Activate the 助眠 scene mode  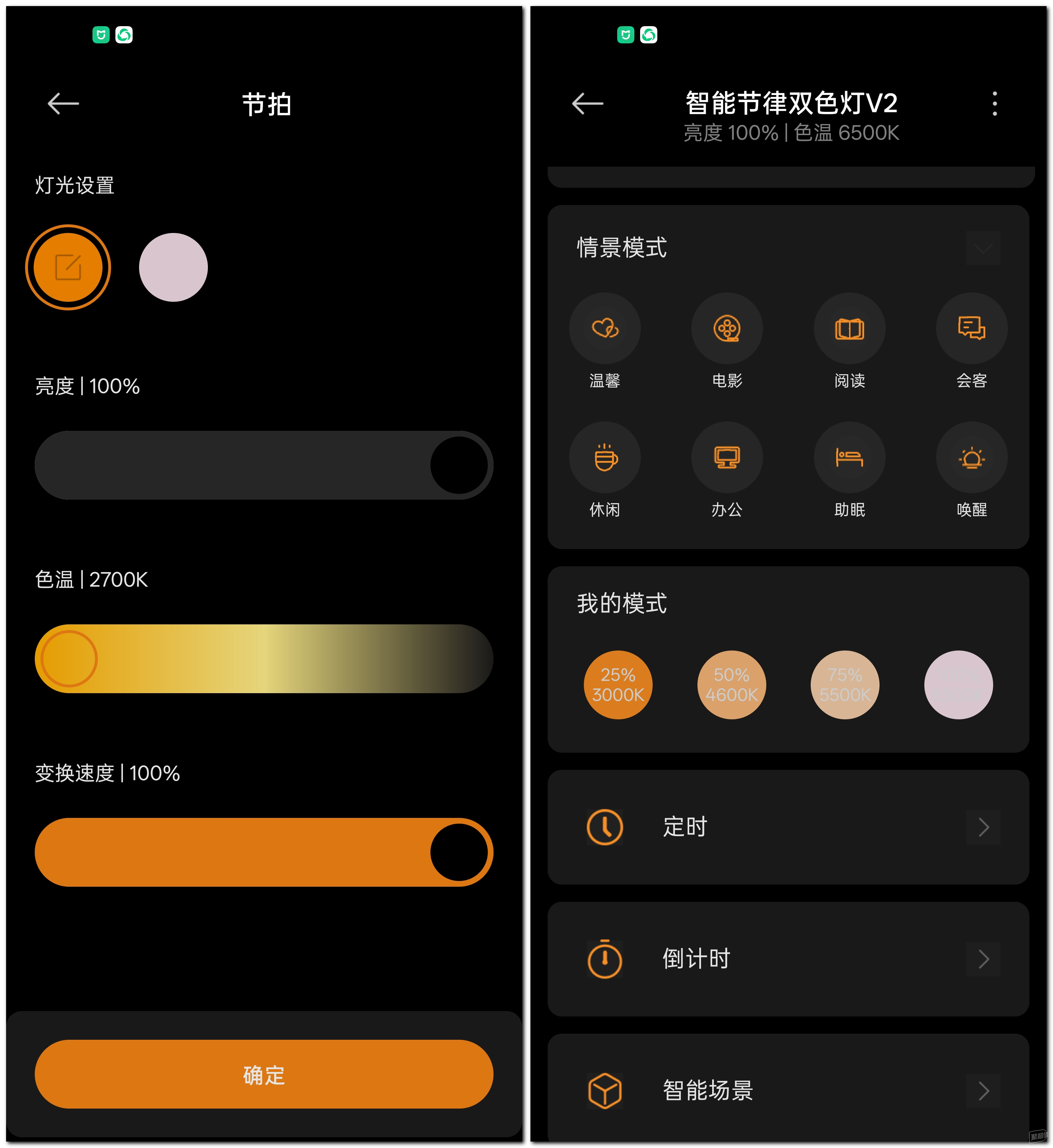[849, 457]
